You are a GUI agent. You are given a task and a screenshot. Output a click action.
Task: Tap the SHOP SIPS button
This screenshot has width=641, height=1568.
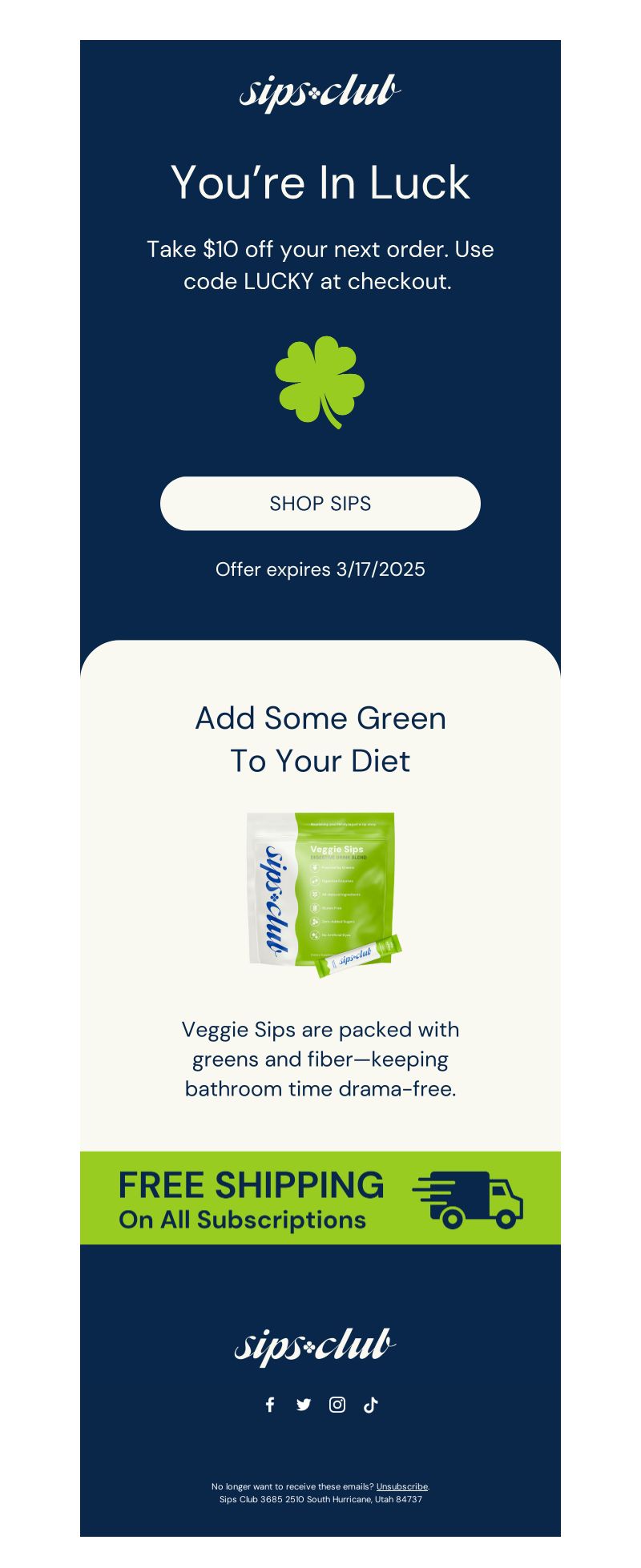pos(320,504)
